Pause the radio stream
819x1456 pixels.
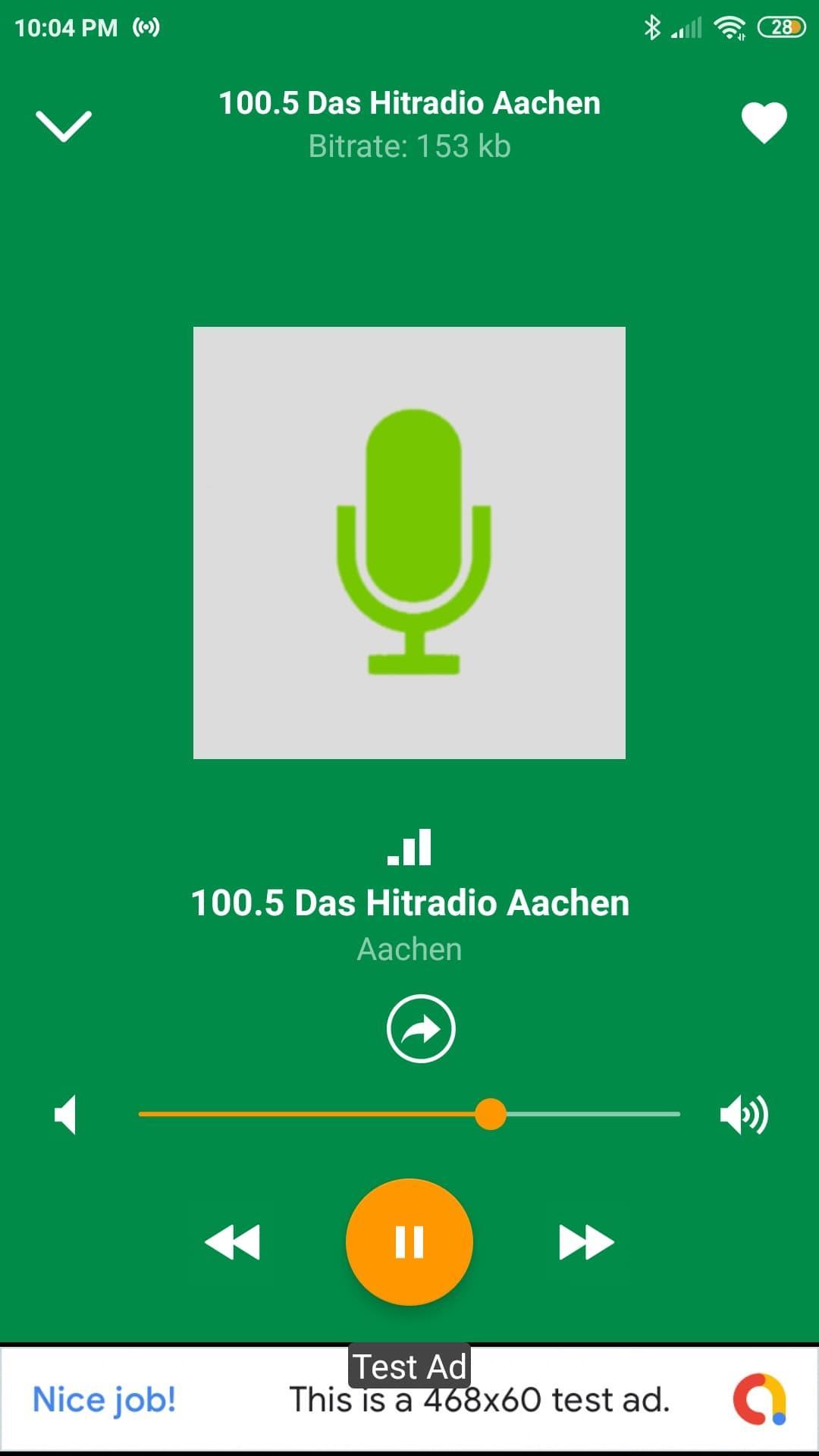tap(409, 1241)
